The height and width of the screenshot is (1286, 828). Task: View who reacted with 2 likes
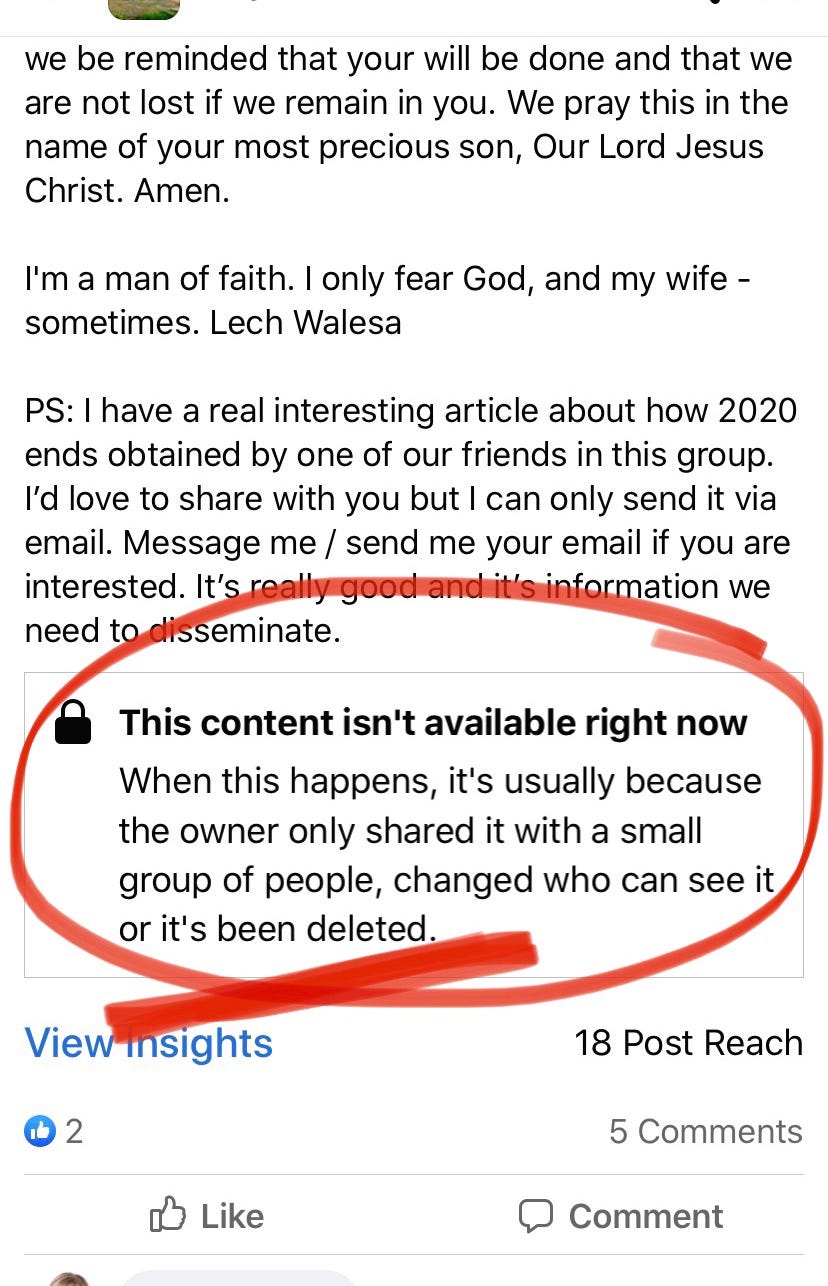(54, 1131)
